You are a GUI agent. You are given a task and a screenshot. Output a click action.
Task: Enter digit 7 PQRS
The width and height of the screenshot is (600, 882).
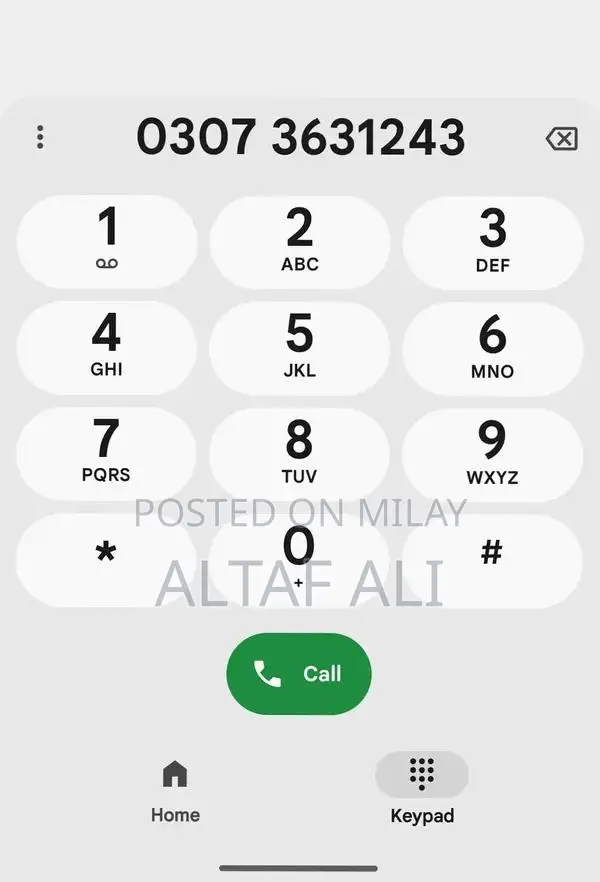107,453
